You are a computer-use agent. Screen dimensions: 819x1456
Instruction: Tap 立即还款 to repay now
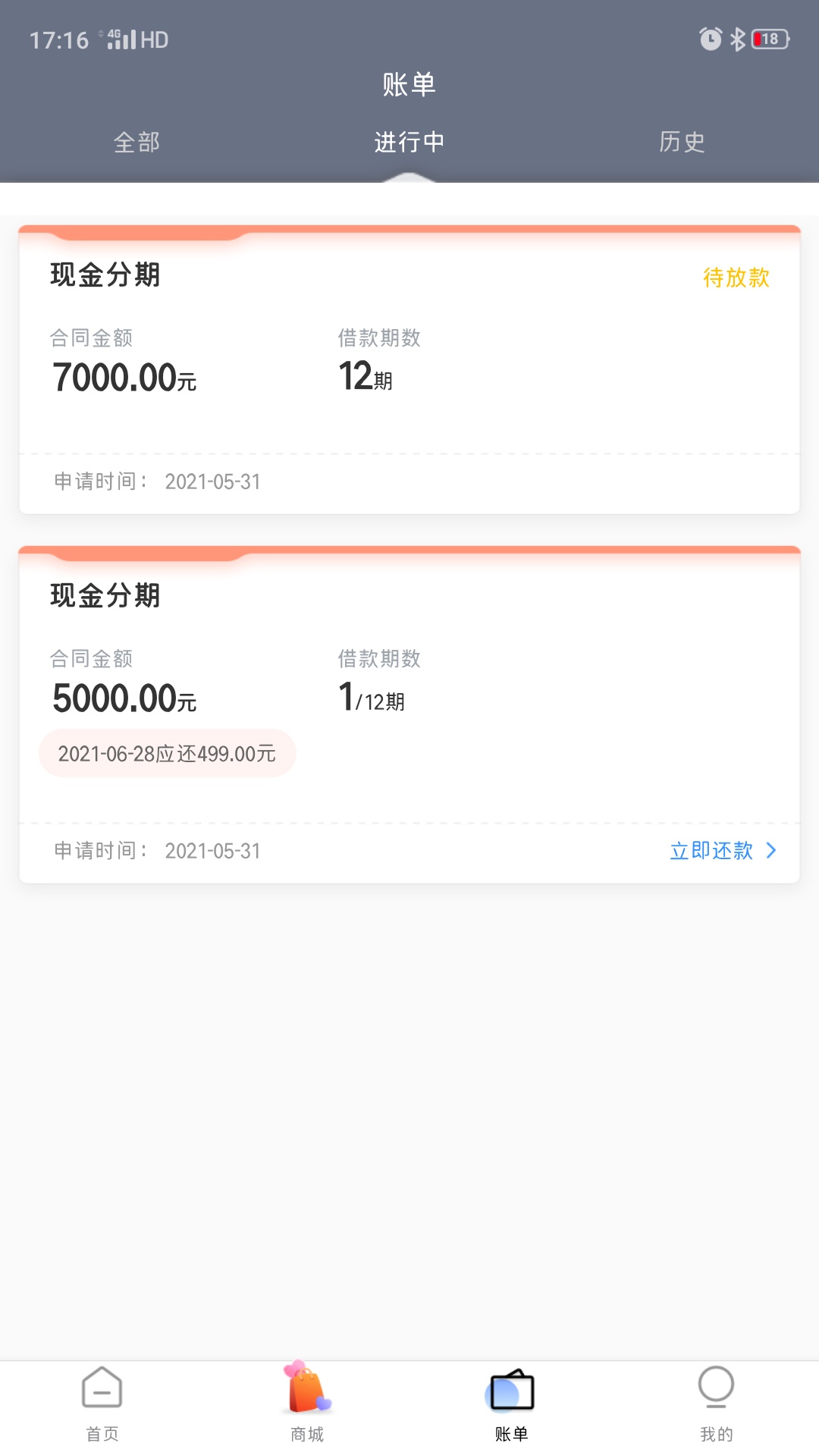pos(723,851)
